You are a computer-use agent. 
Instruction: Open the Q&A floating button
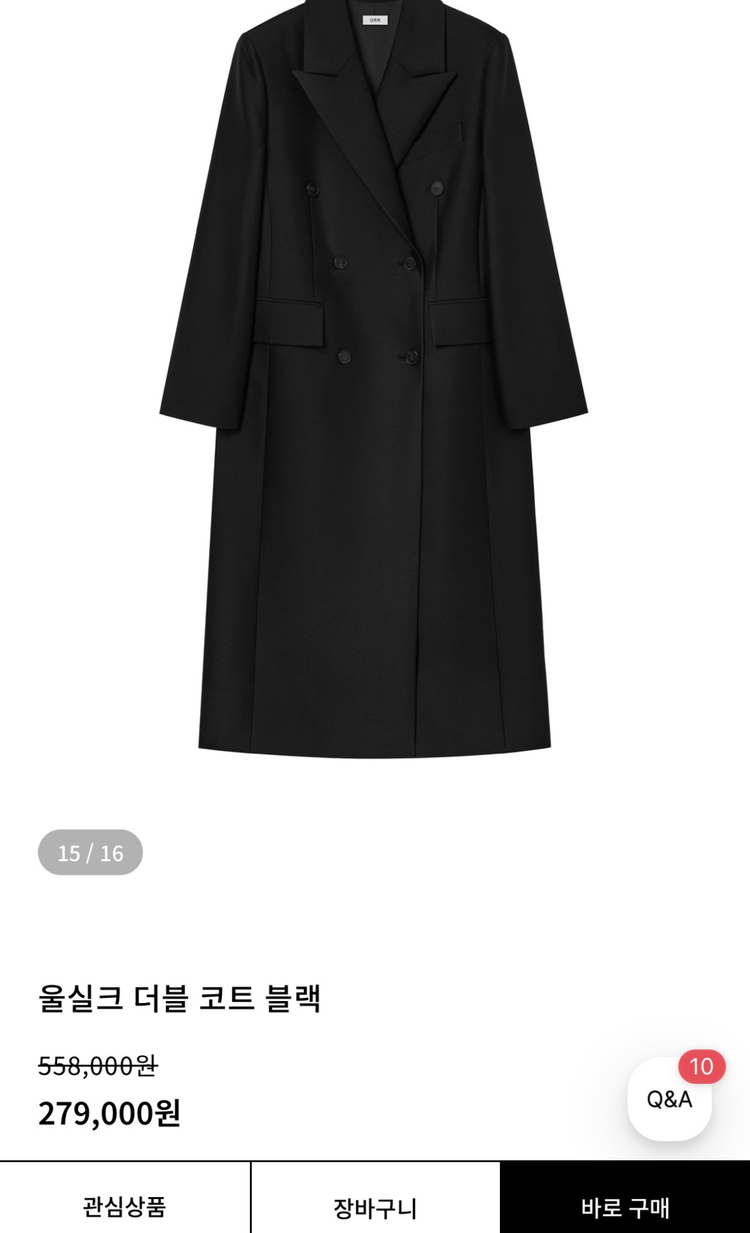tap(669, 1098)
